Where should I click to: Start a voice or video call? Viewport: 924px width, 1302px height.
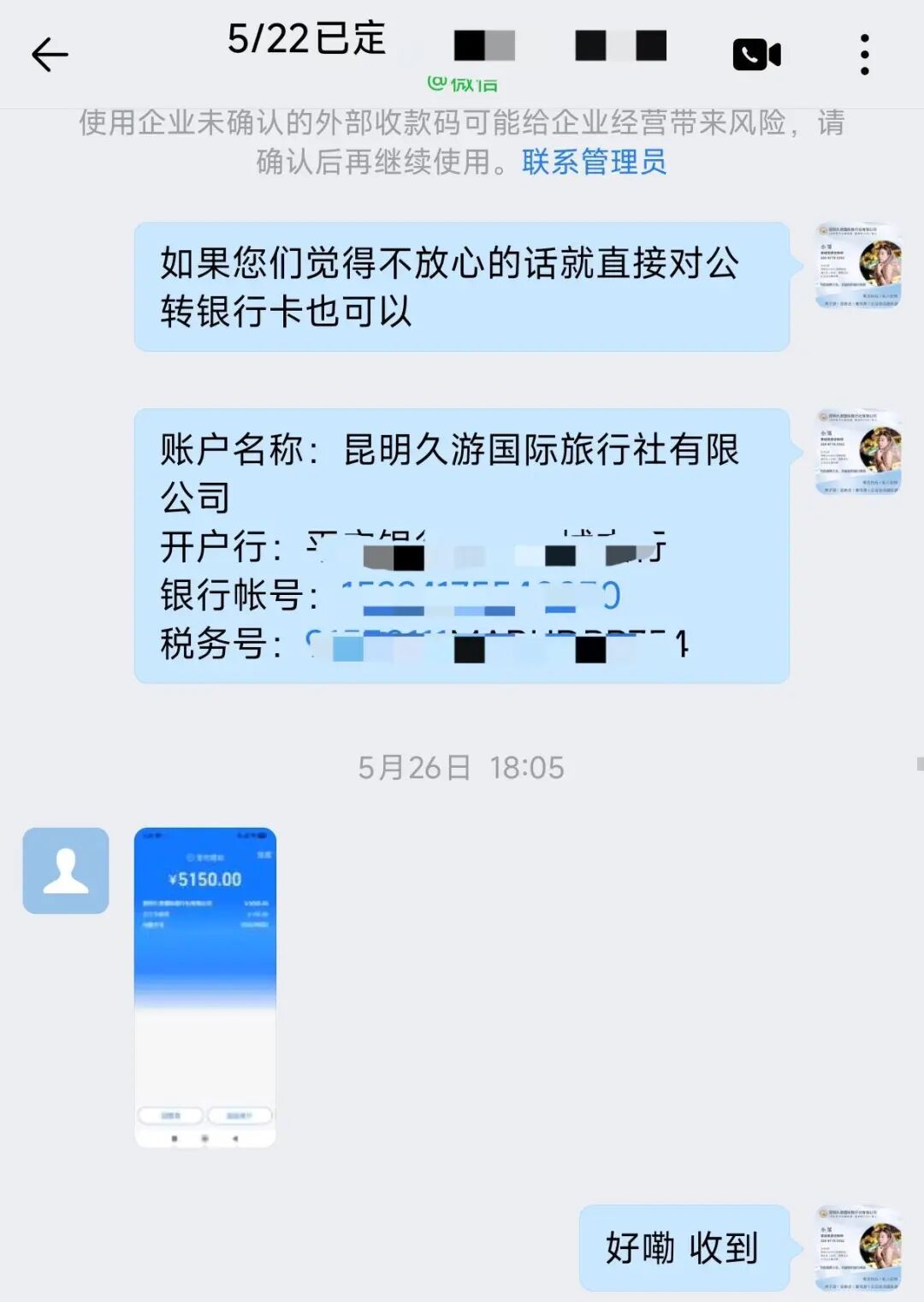click(757, 55)
